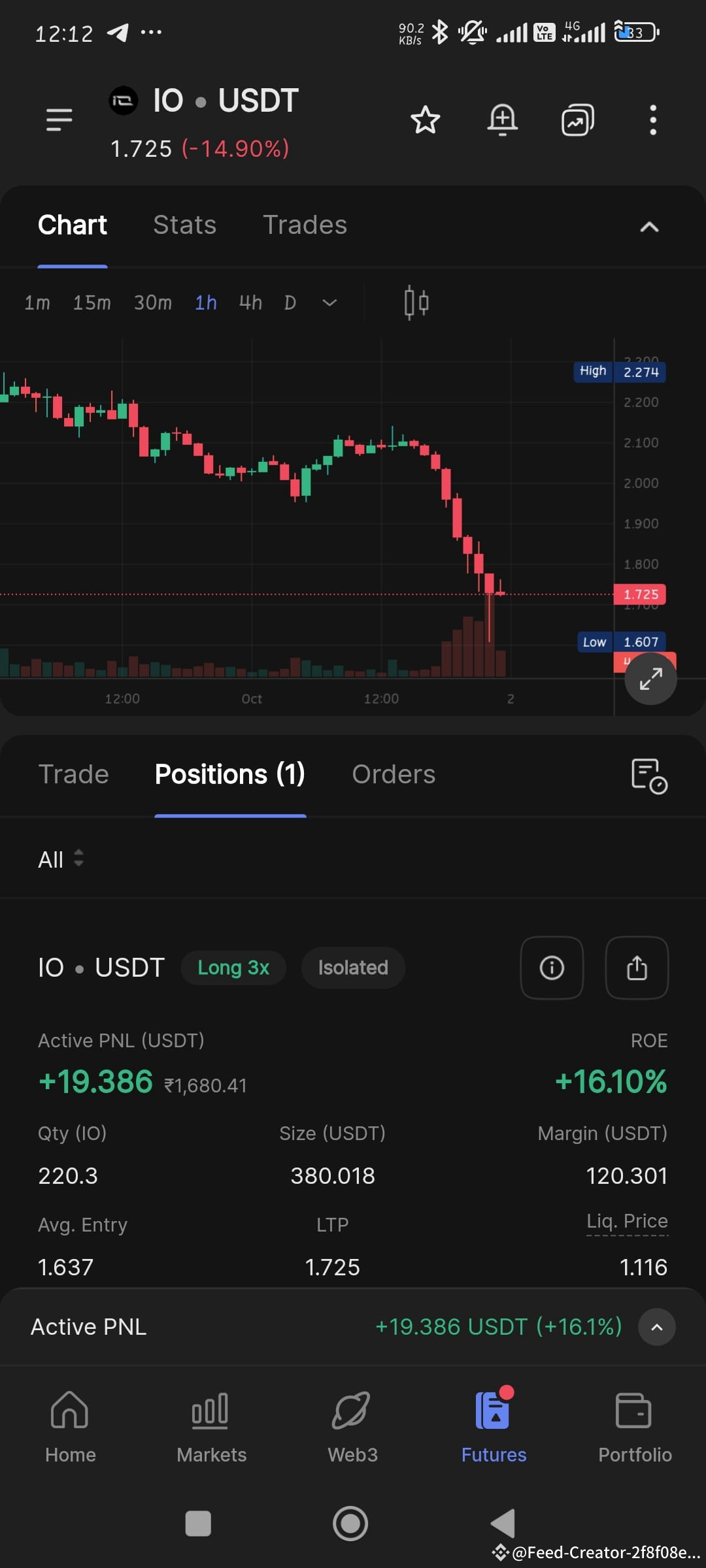Share the IO USDT position

tap(637, 968)
